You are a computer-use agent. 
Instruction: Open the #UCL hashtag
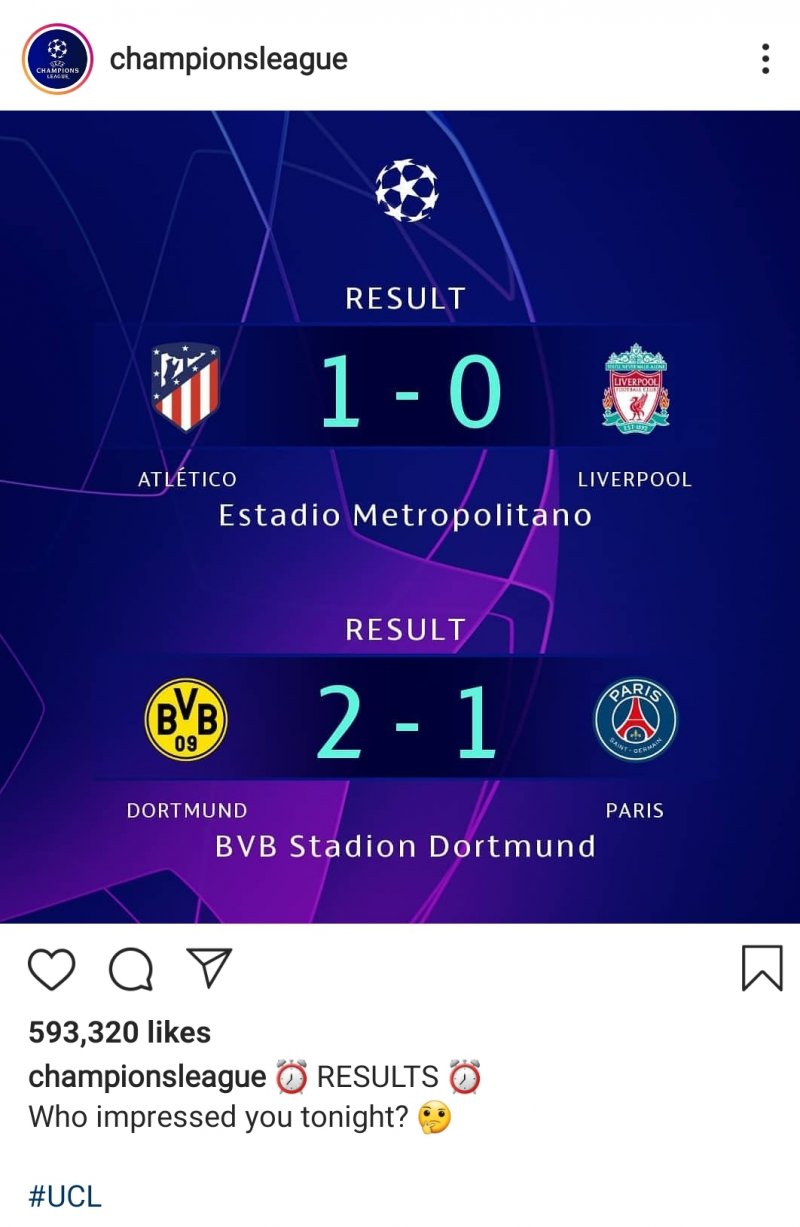(65, 1195)
